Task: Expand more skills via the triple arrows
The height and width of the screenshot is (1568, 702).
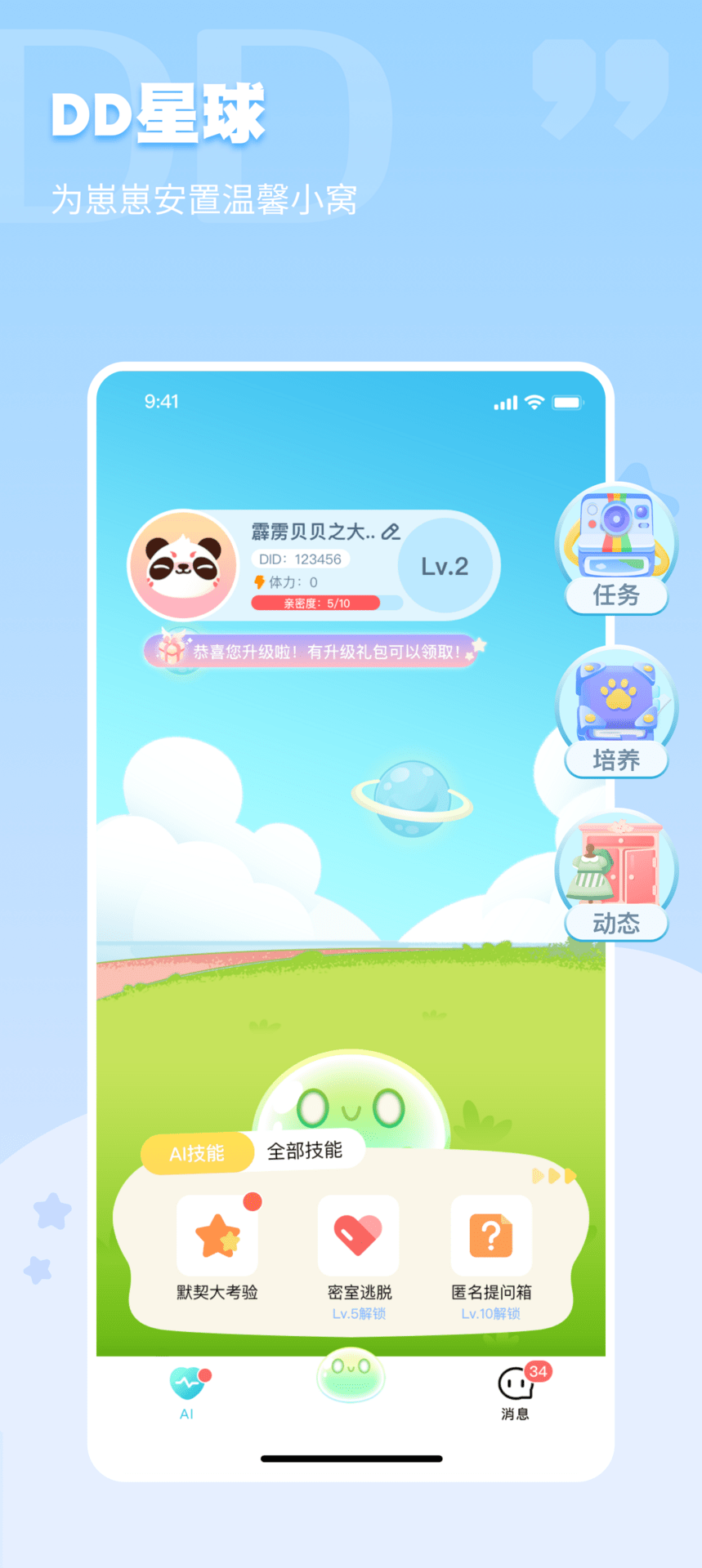Action: [x=554, y=1177]
